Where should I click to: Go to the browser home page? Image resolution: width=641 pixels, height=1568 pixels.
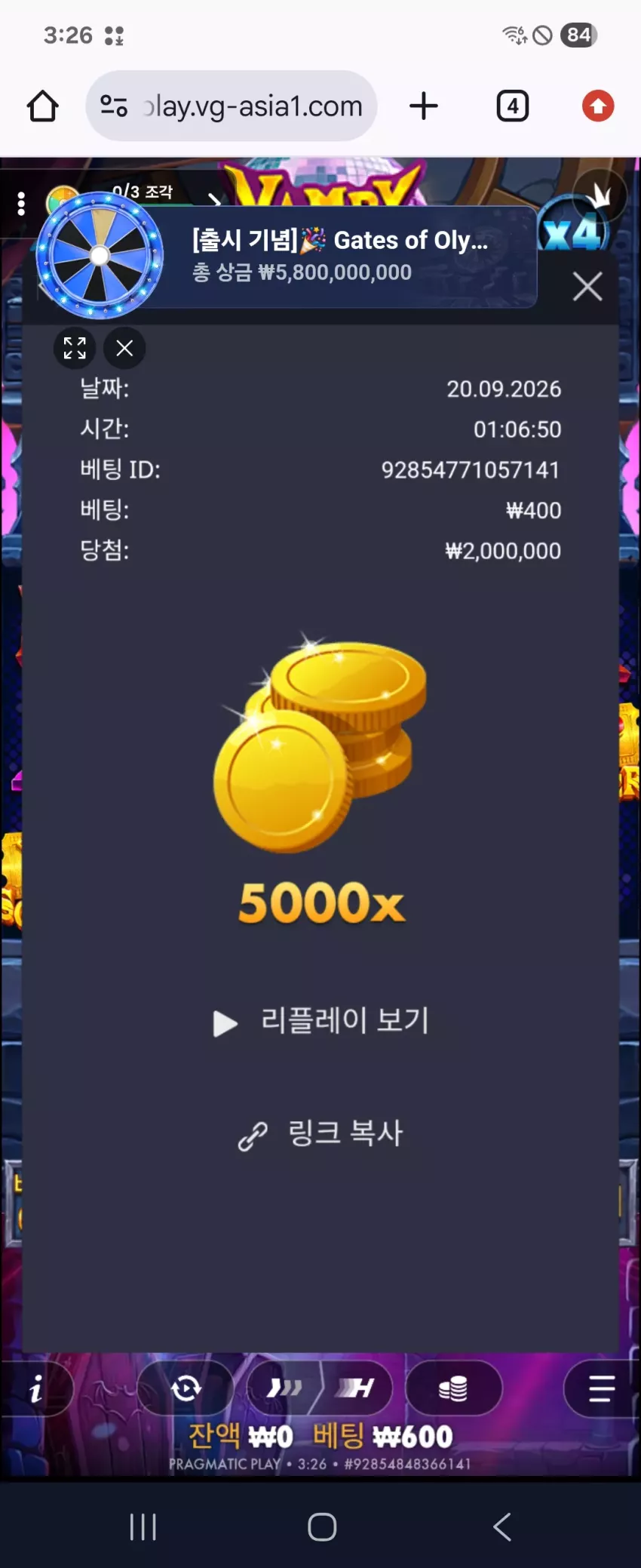click(43, 106)
